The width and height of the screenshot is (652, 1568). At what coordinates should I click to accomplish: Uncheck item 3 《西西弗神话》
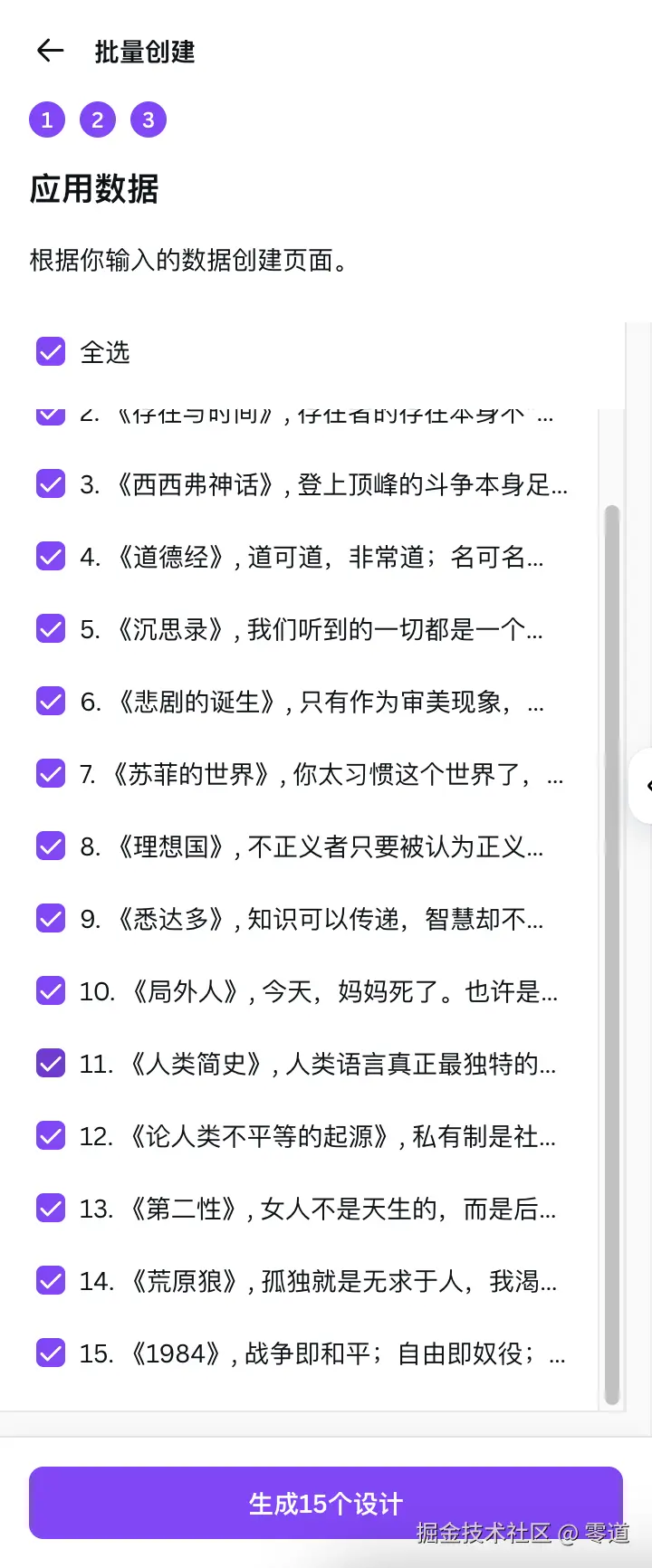(x=51, y=484)
